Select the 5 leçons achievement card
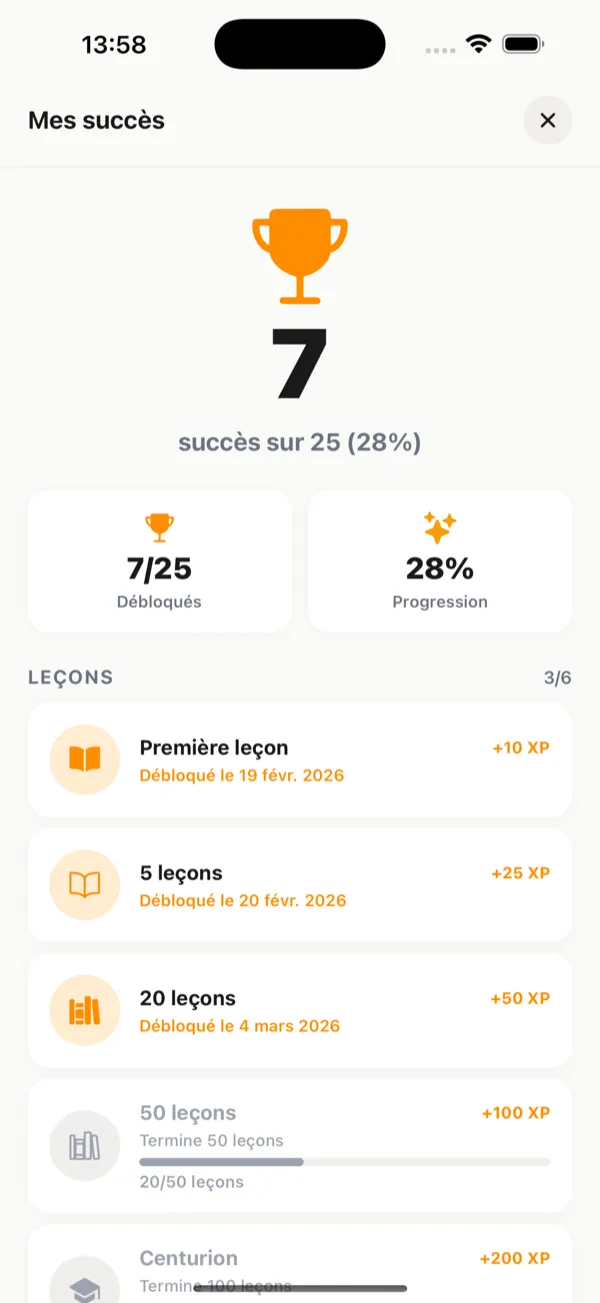The width and height of the screenshot is (600, 1303). (x=299, y=885)
